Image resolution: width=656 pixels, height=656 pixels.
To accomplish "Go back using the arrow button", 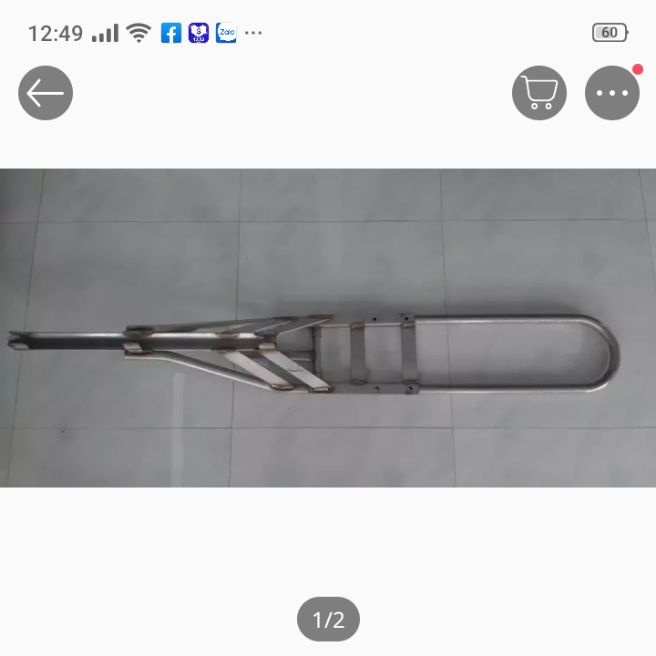I will pyautogui.click(x=45, y=93).
